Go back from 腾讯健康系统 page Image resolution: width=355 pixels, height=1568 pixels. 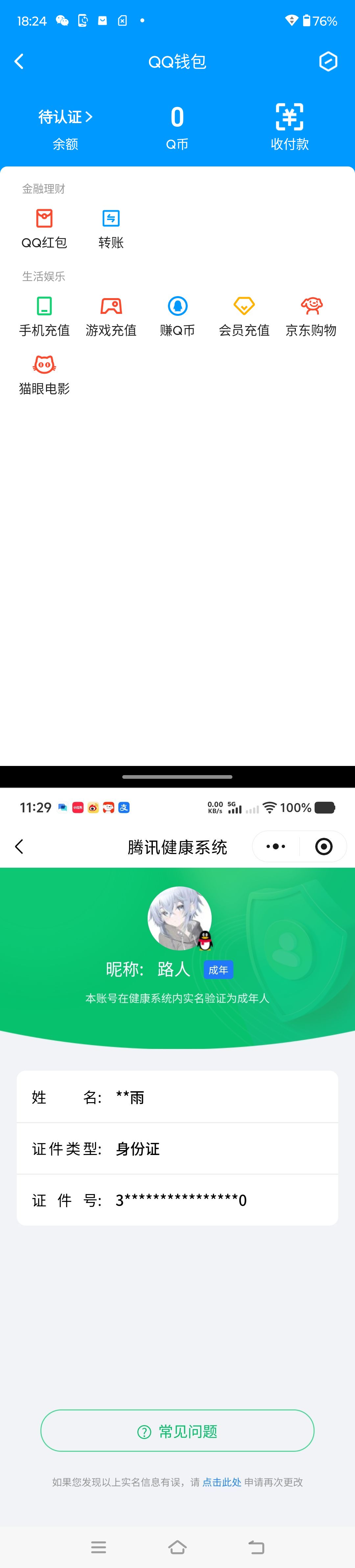point(19,846)
